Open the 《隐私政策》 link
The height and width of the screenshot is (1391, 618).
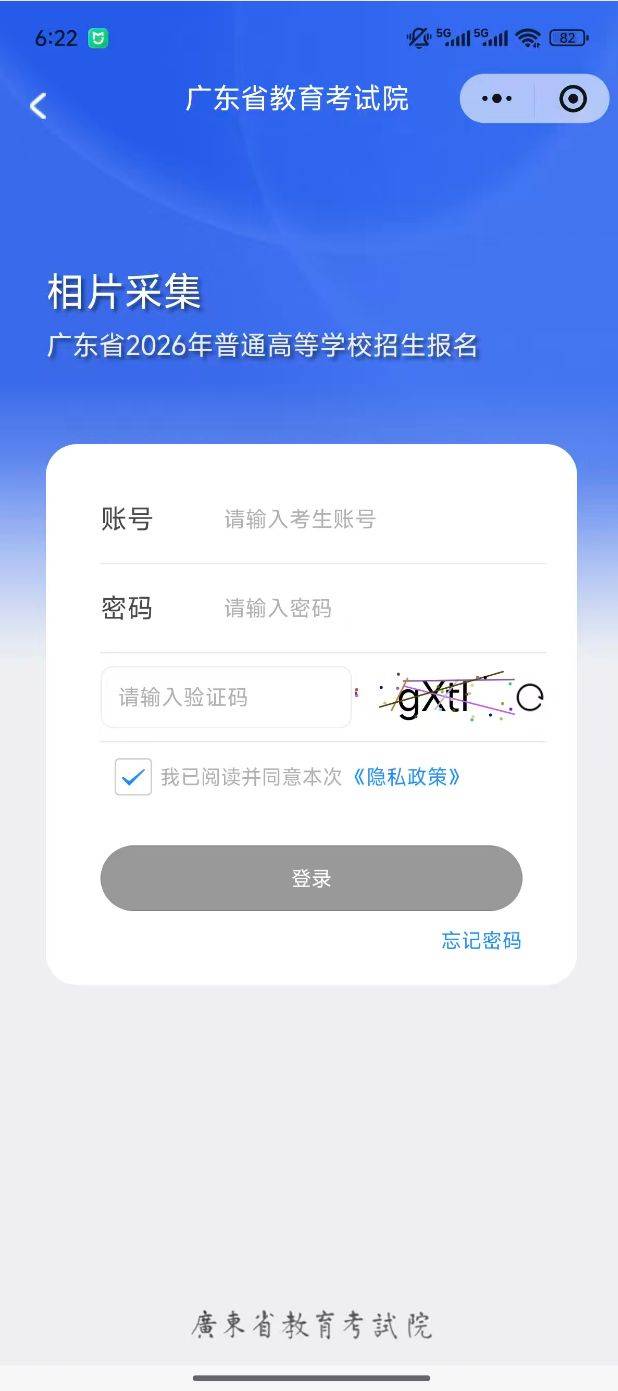406,777
